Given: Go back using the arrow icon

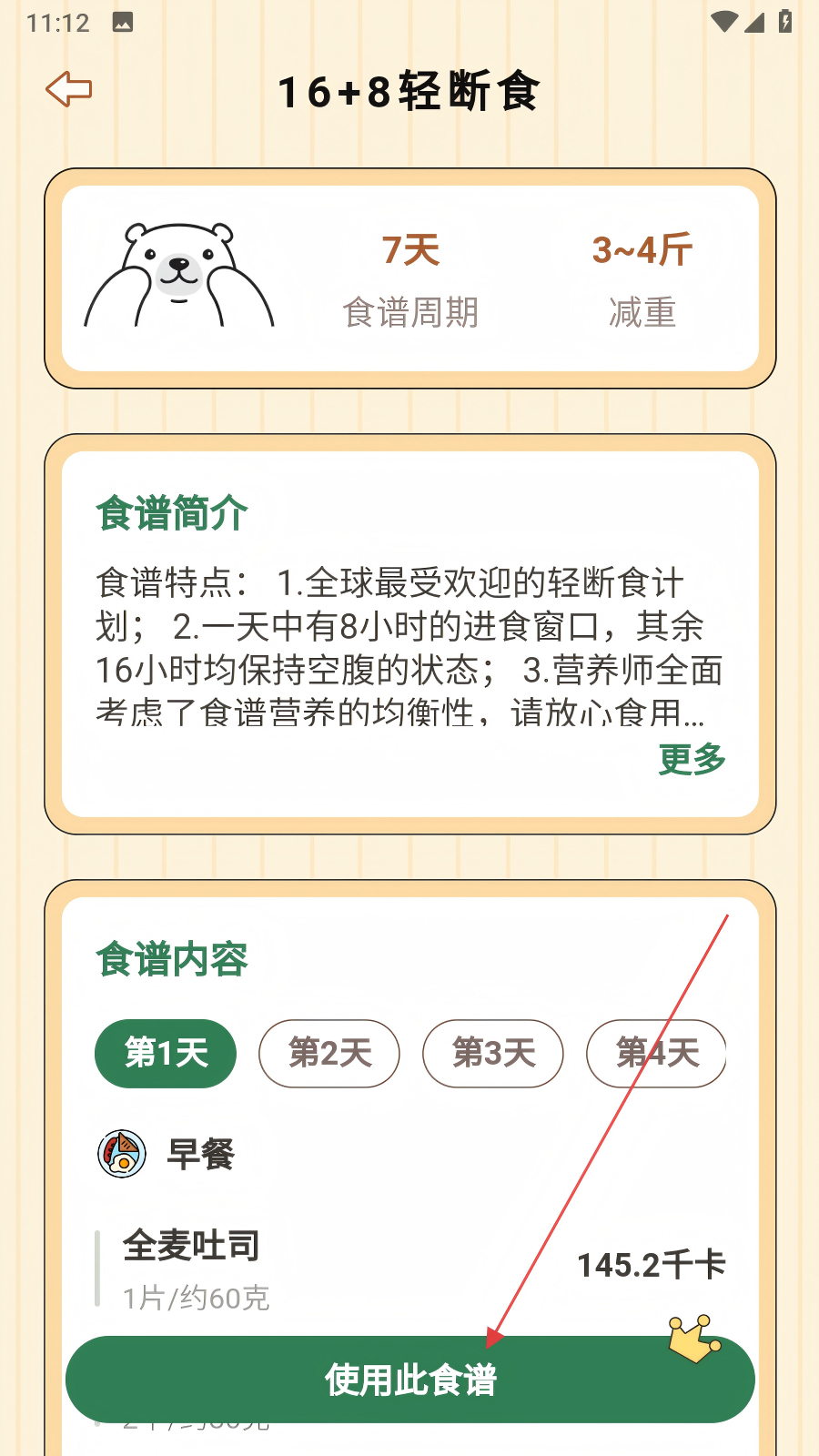Looking at the screenshot, I should [x=69, y=89].
